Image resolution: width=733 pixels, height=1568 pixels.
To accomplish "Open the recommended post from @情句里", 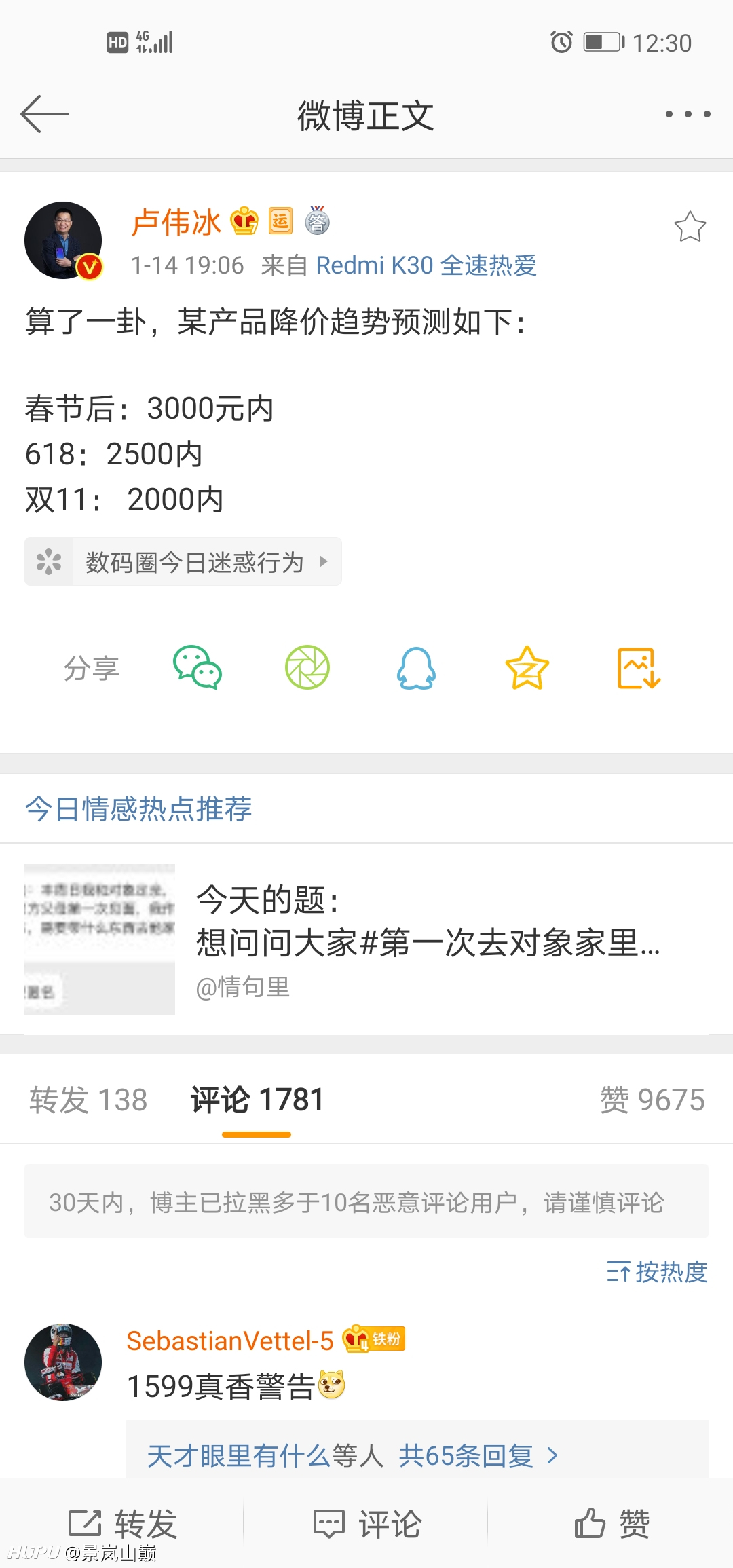I will point(366,939).
